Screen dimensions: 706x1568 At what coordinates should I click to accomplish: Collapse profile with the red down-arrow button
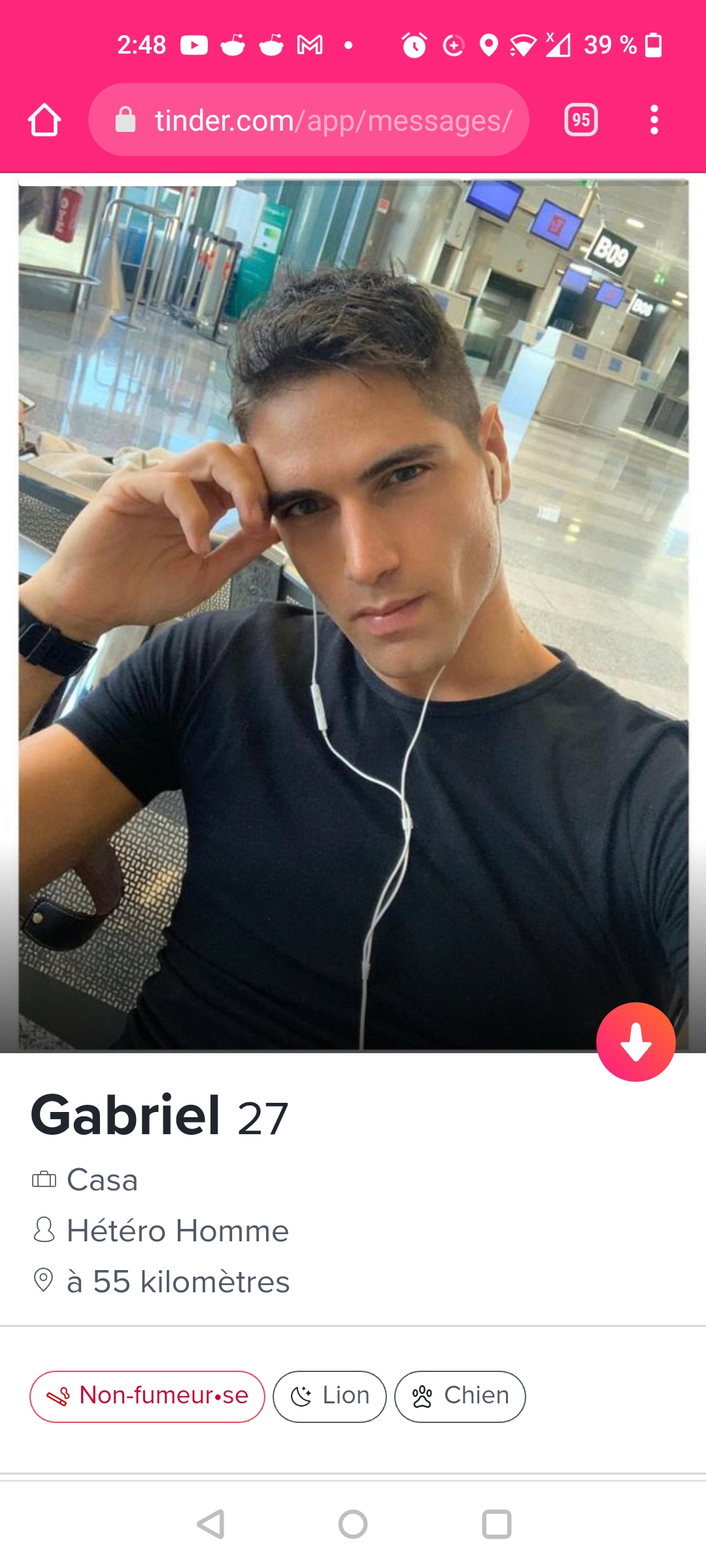[635, 1042]
